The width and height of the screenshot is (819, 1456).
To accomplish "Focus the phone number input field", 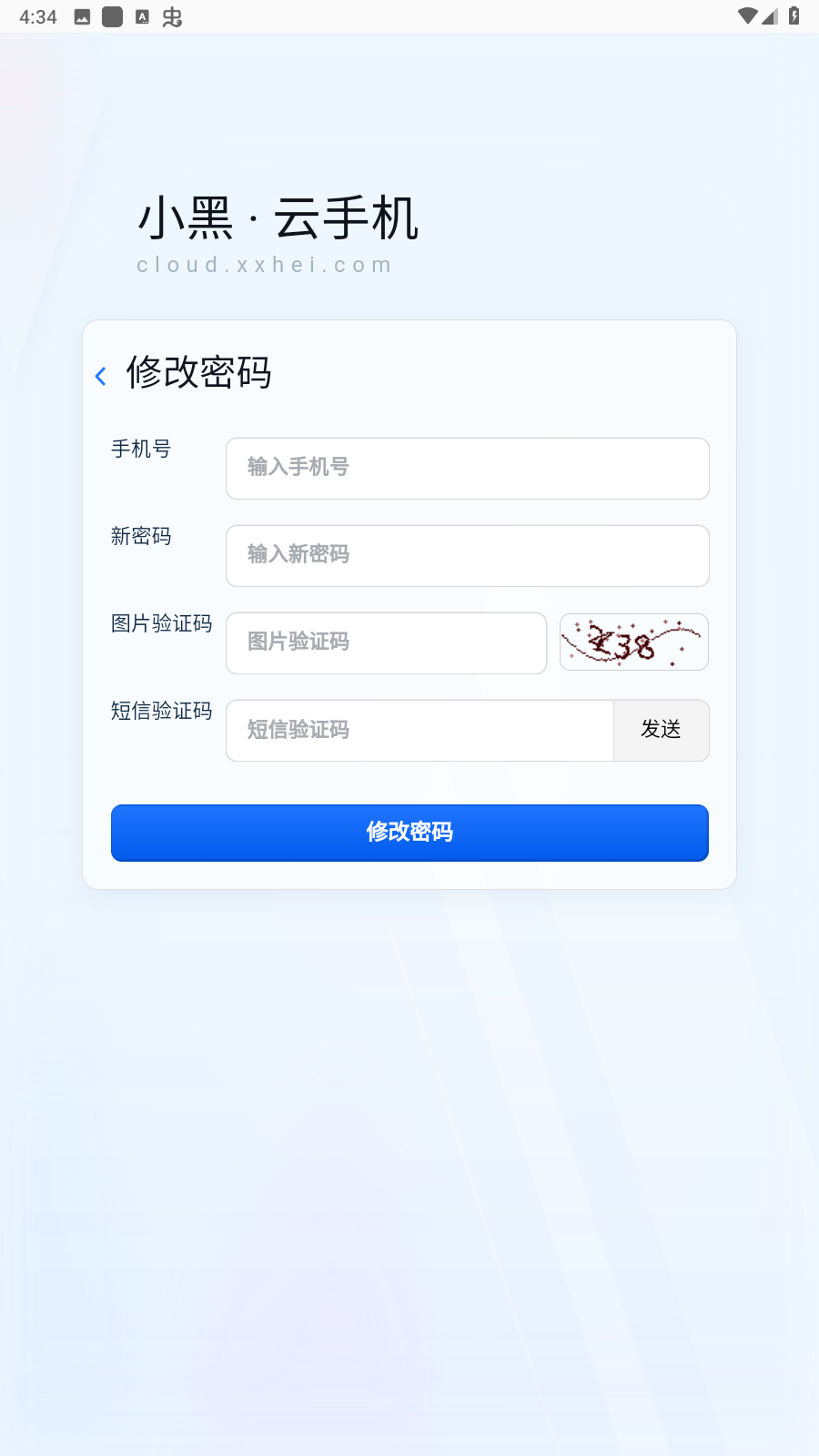I will [467, 468].
